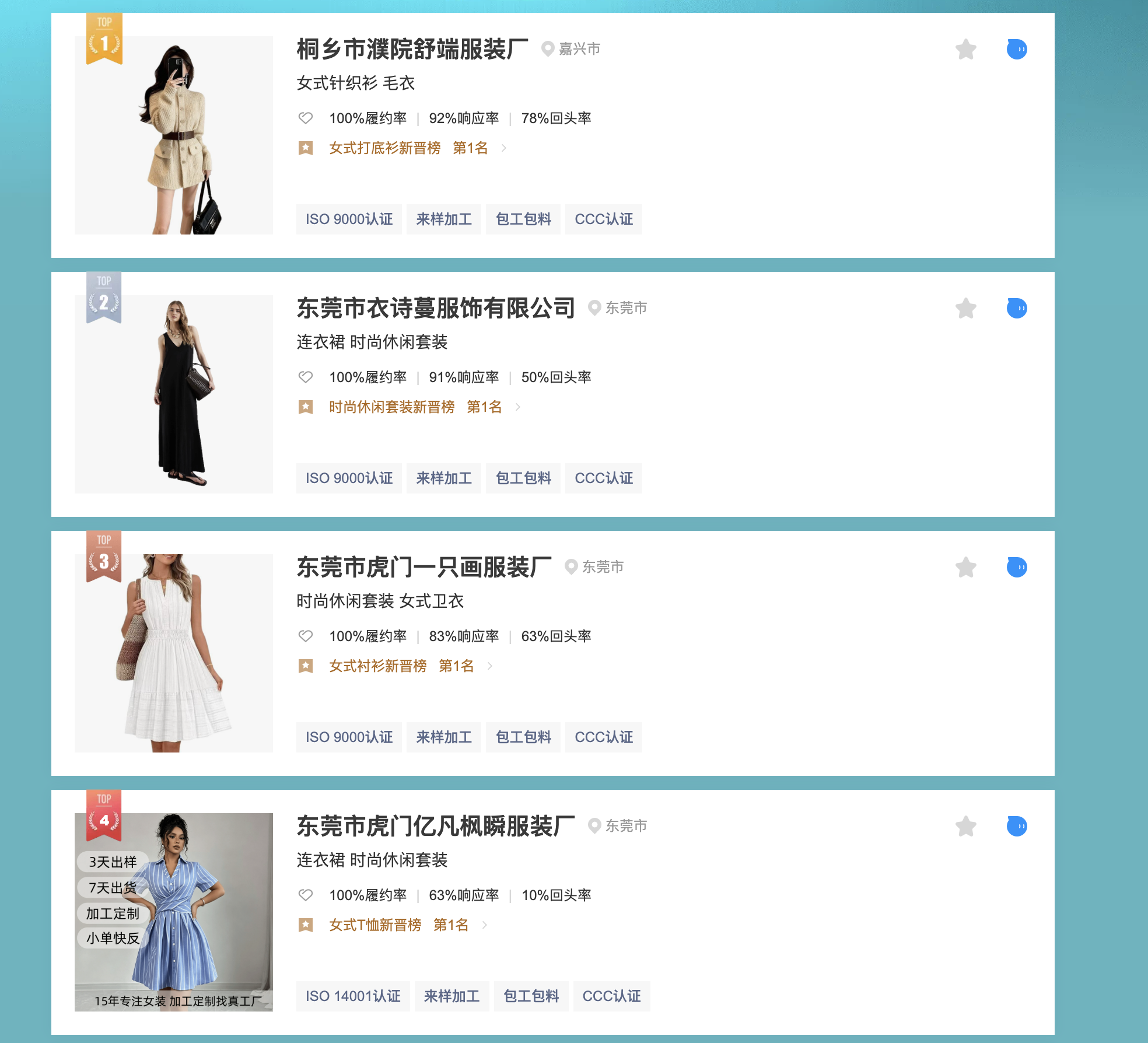View the 时尚休闲套装新晋榜 ranking
The width and height of the screenshot is (1148, 1043).
pos(409,407)
